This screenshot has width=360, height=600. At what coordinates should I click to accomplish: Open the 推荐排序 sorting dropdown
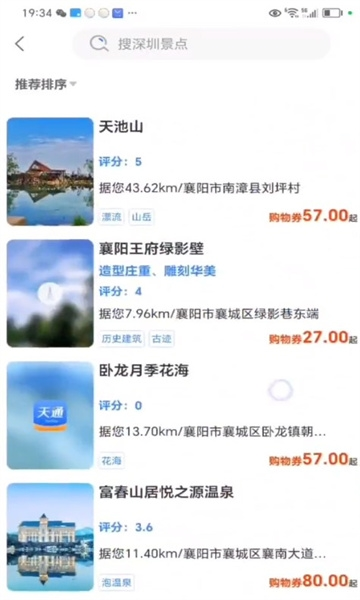(x=46, y=84)
